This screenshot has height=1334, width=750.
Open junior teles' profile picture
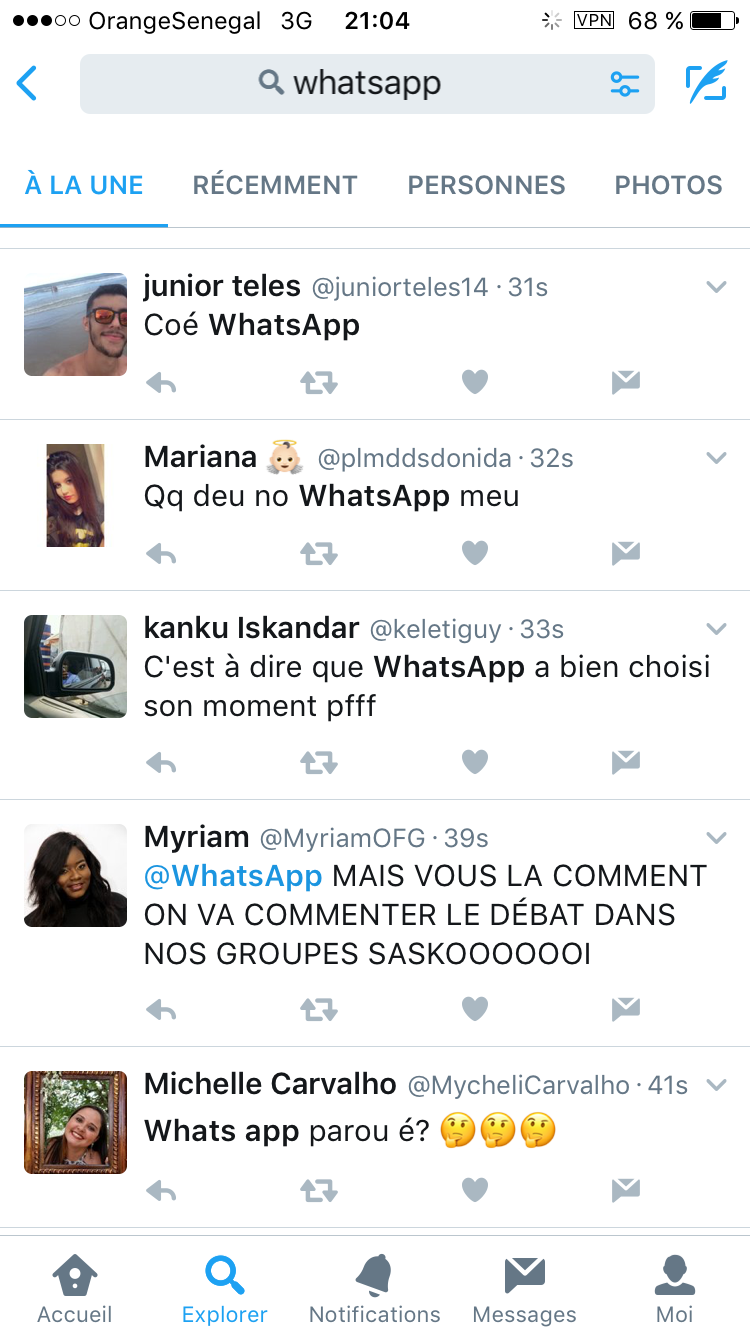(x=76, y=324)
